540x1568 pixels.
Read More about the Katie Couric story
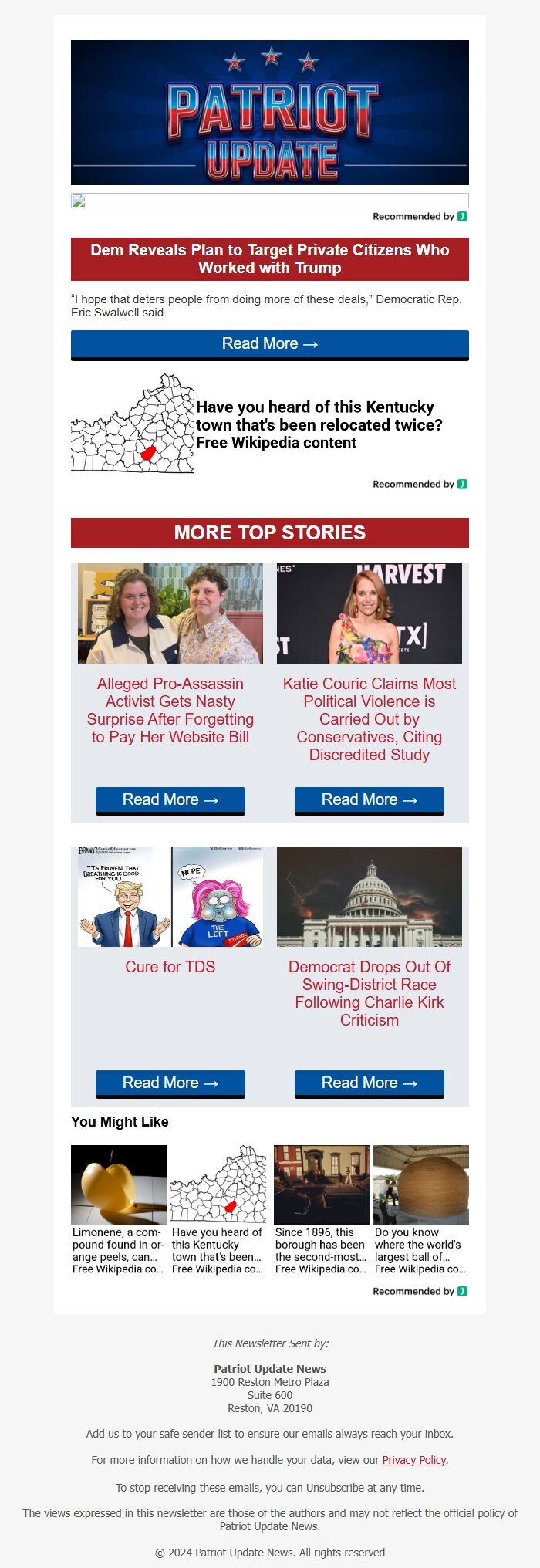[x=369, y=800]
